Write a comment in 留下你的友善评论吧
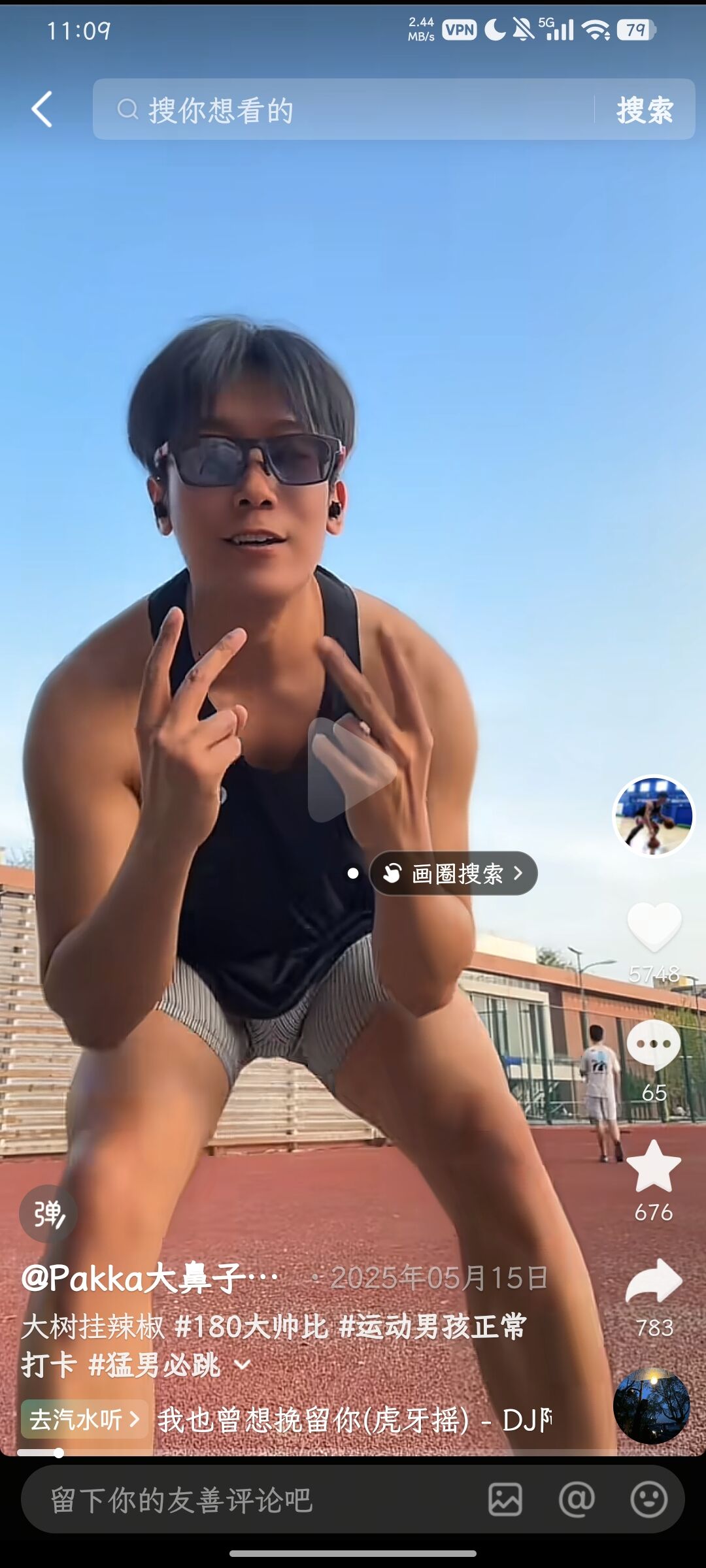The image size is (706, 1568). tap(248, 1500)
